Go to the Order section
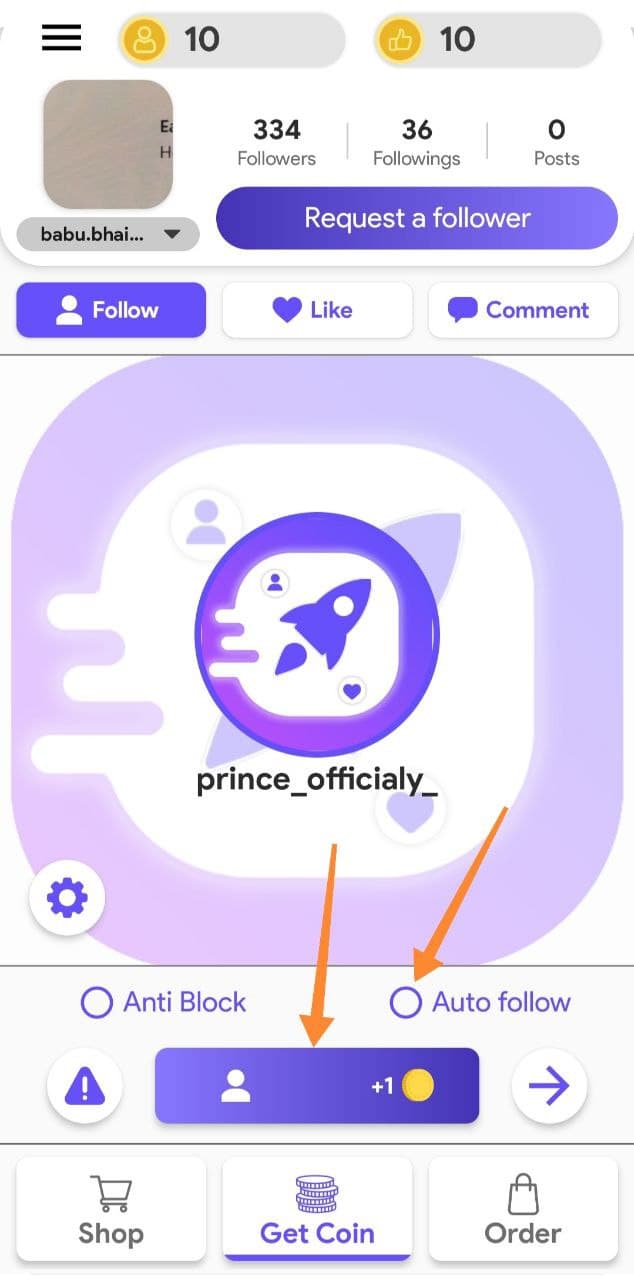The height and width of the screenshot is (1280, 634). [x=523, y=1208]
